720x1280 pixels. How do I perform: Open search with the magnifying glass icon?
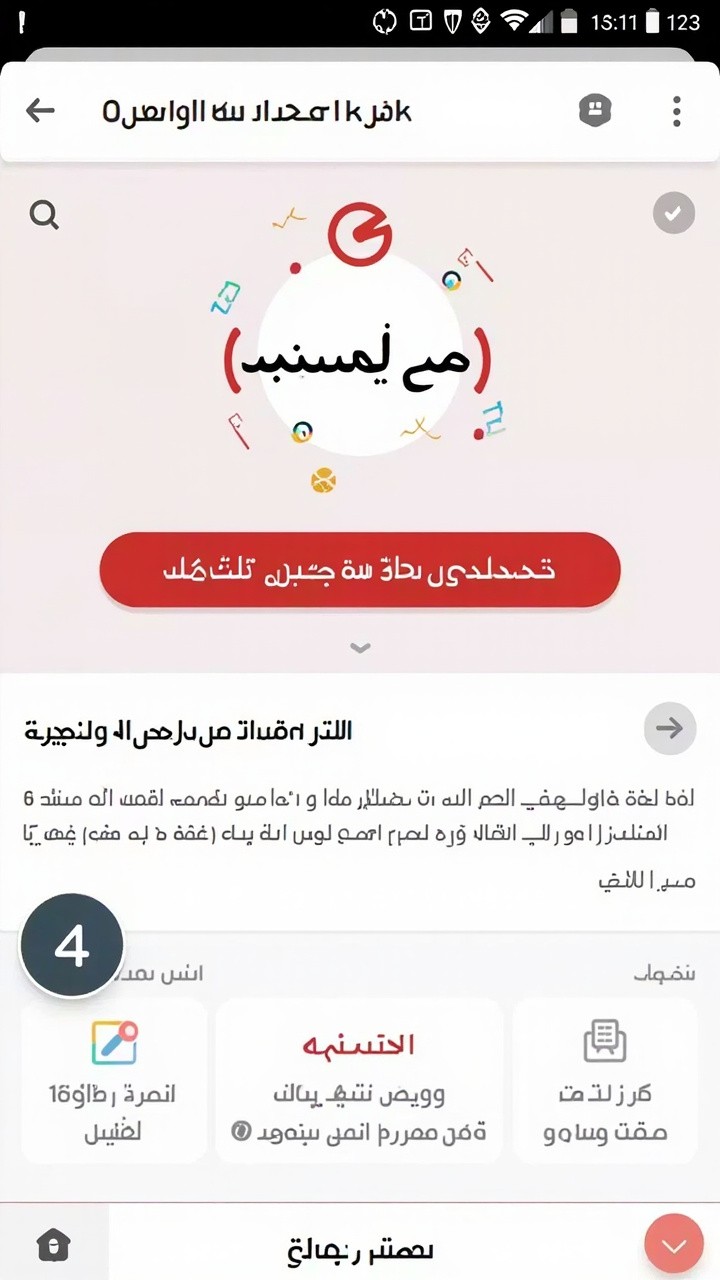point(44,214)
